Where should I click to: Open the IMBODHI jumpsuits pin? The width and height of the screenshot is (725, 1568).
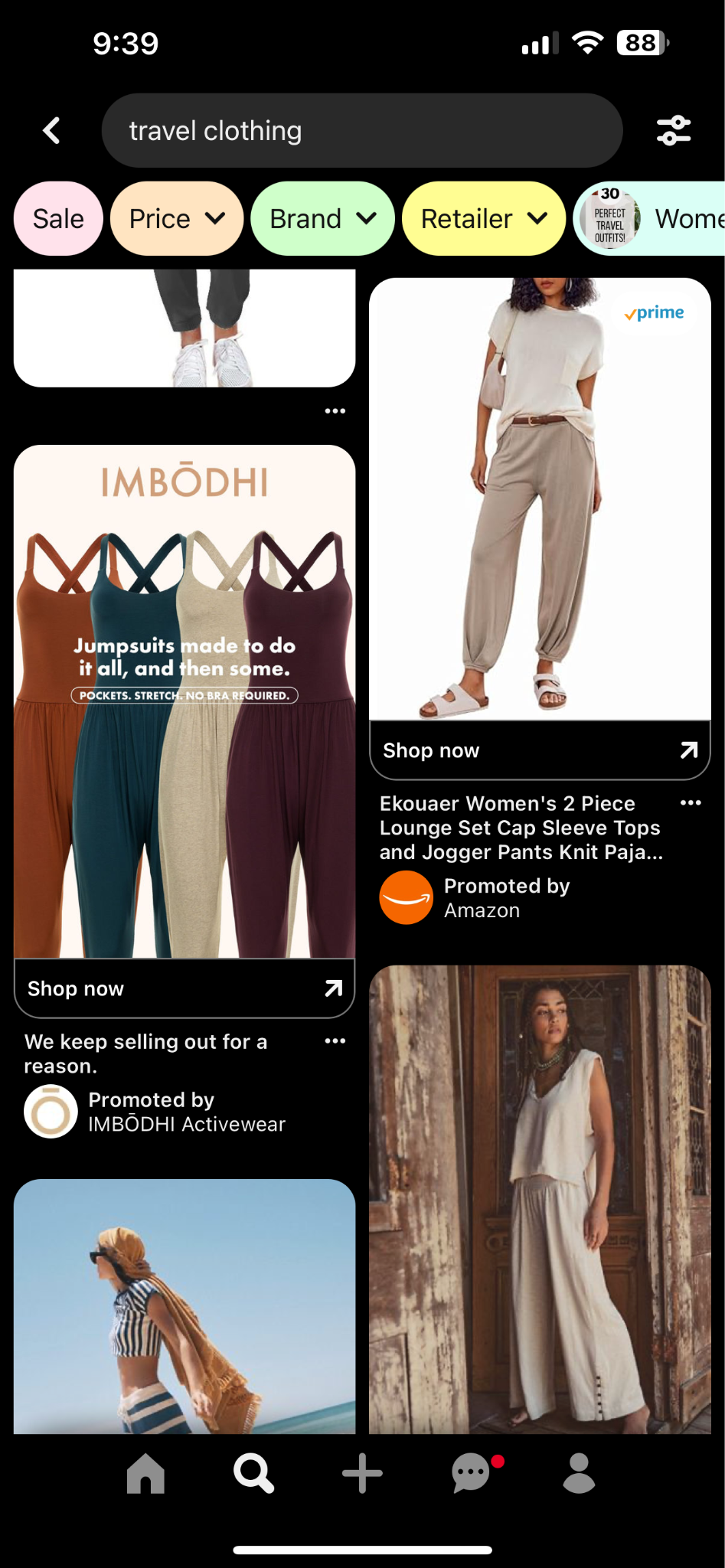(x=185, y=701)
